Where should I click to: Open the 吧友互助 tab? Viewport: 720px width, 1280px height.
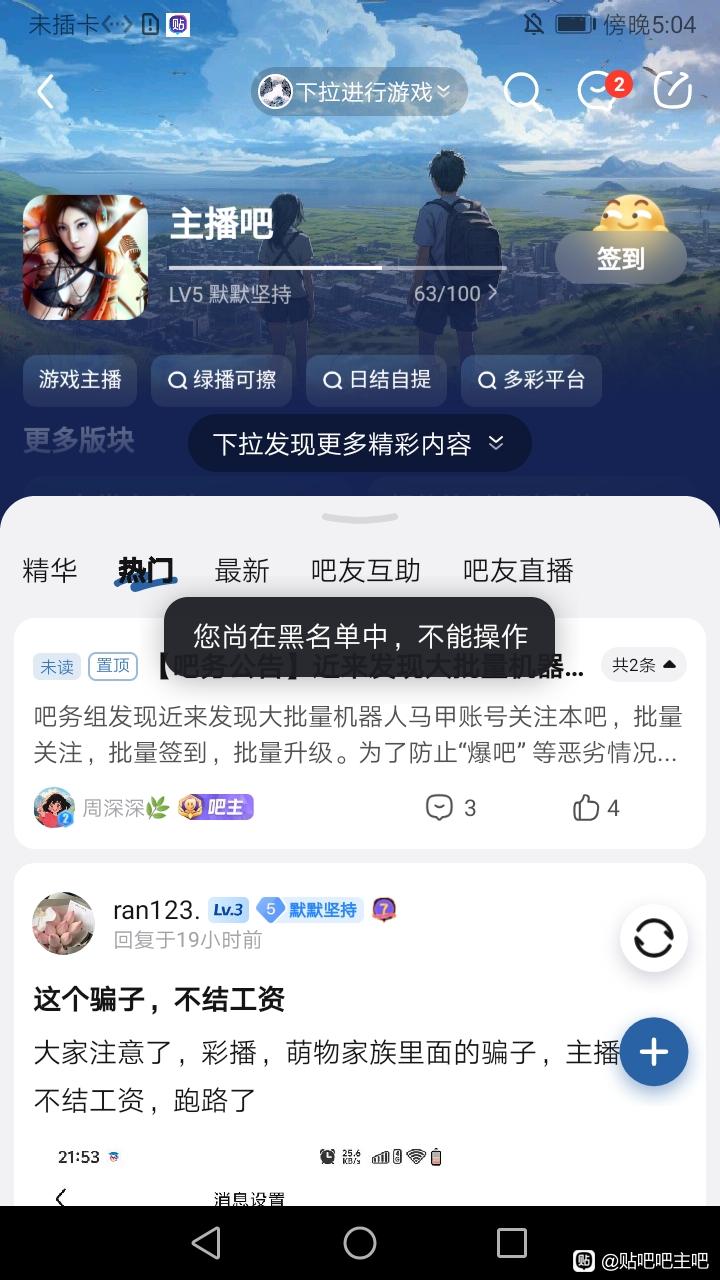tap(365, 571)
